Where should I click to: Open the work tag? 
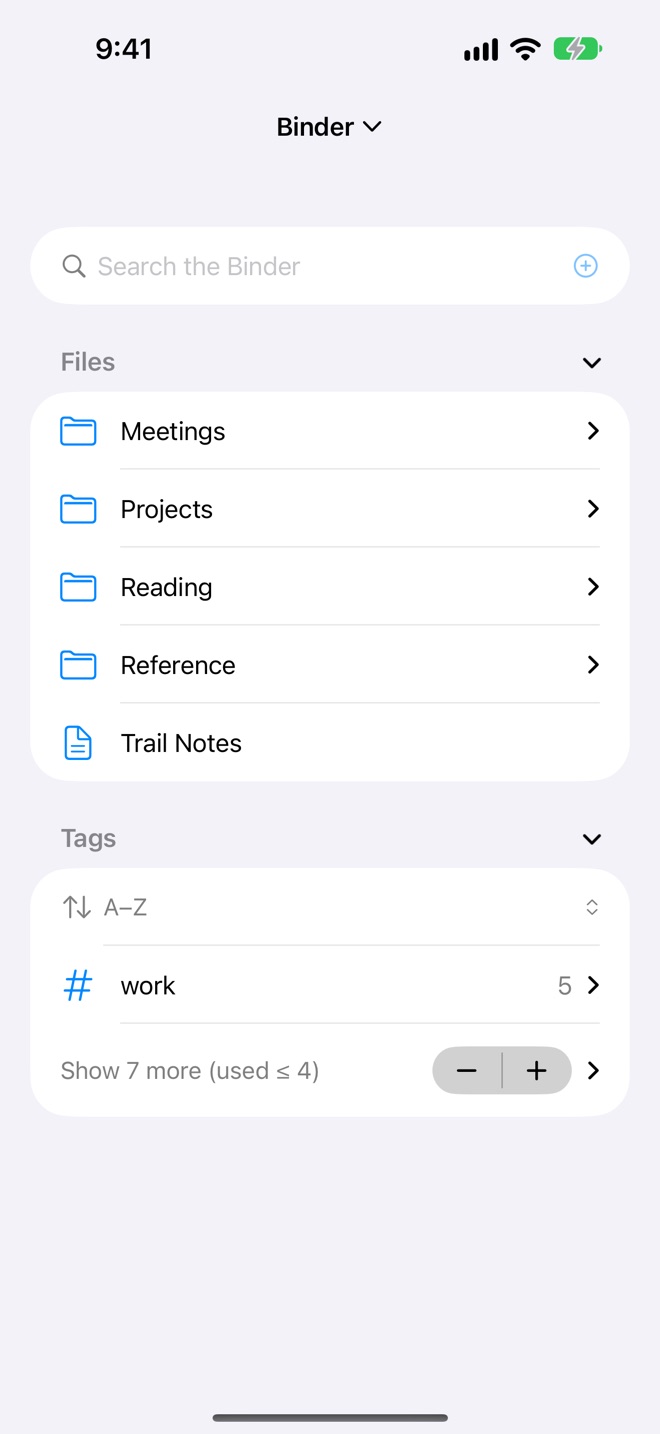click(330, 986)
